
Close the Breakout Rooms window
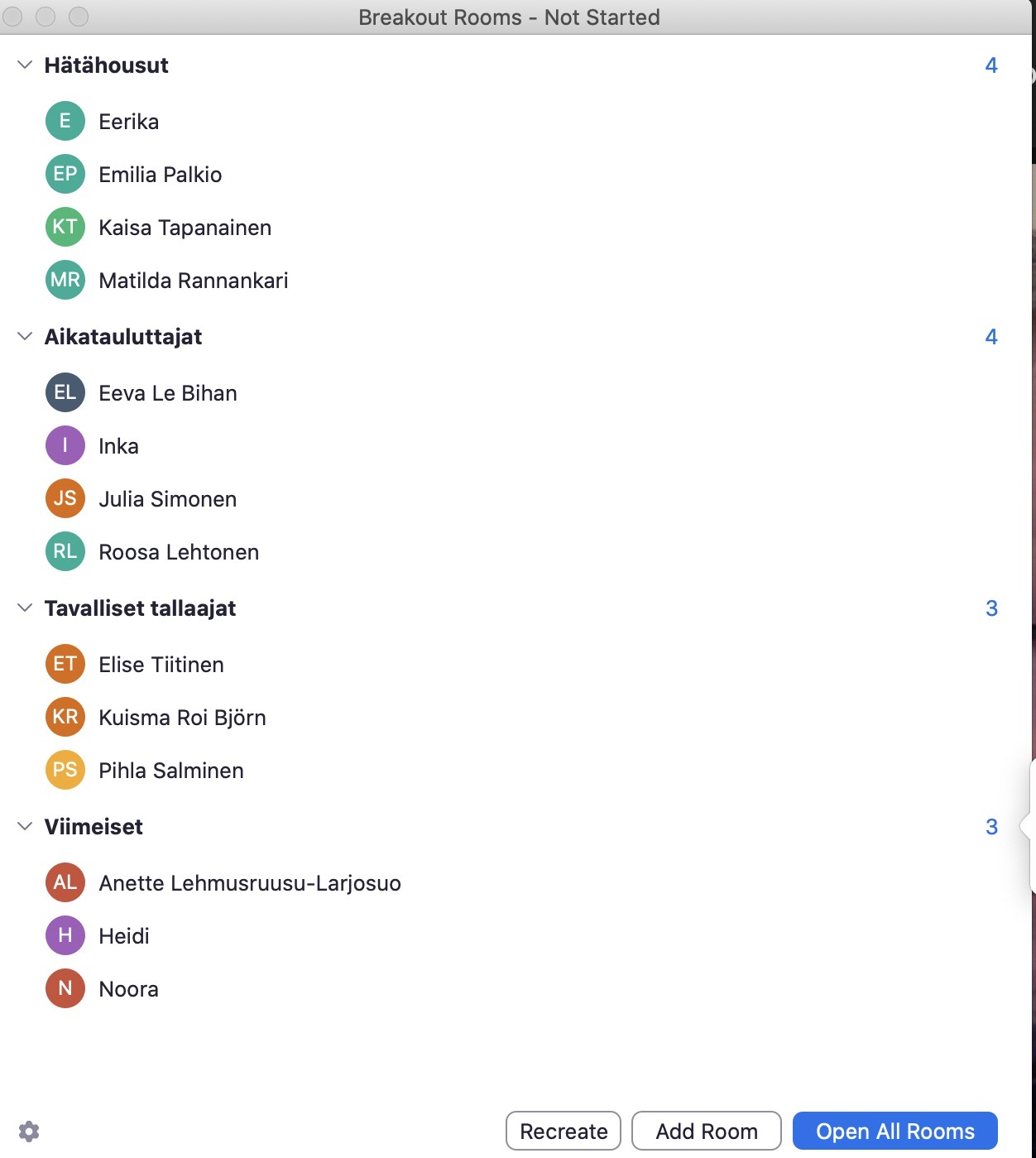tap(14, 17)
